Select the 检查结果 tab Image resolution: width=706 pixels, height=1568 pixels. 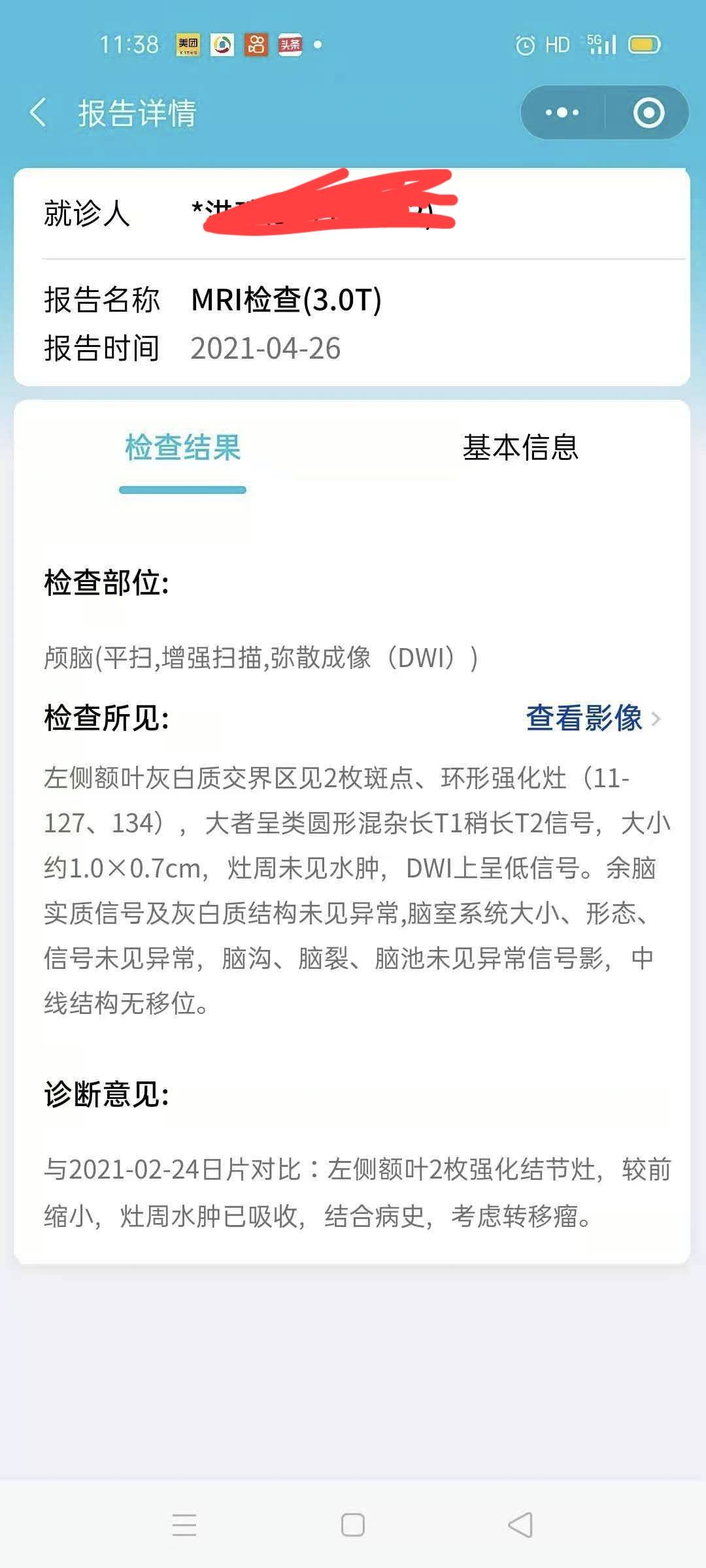[x=183, y=448]
